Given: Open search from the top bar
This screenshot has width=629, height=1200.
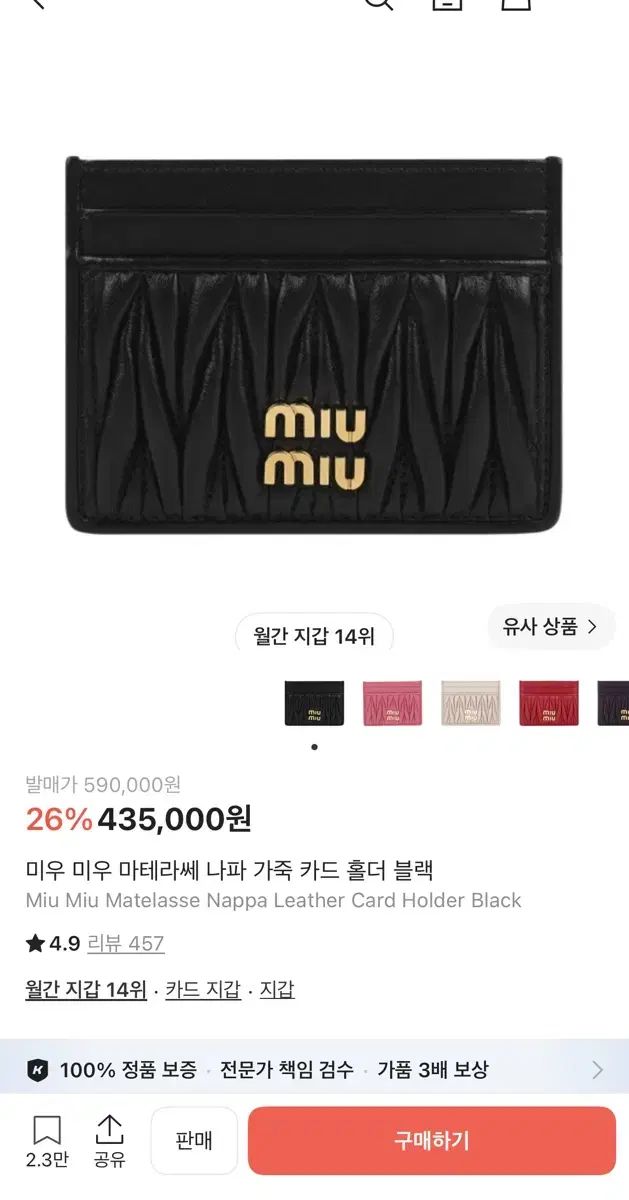Looking at the screenshot, I should 378,4.
